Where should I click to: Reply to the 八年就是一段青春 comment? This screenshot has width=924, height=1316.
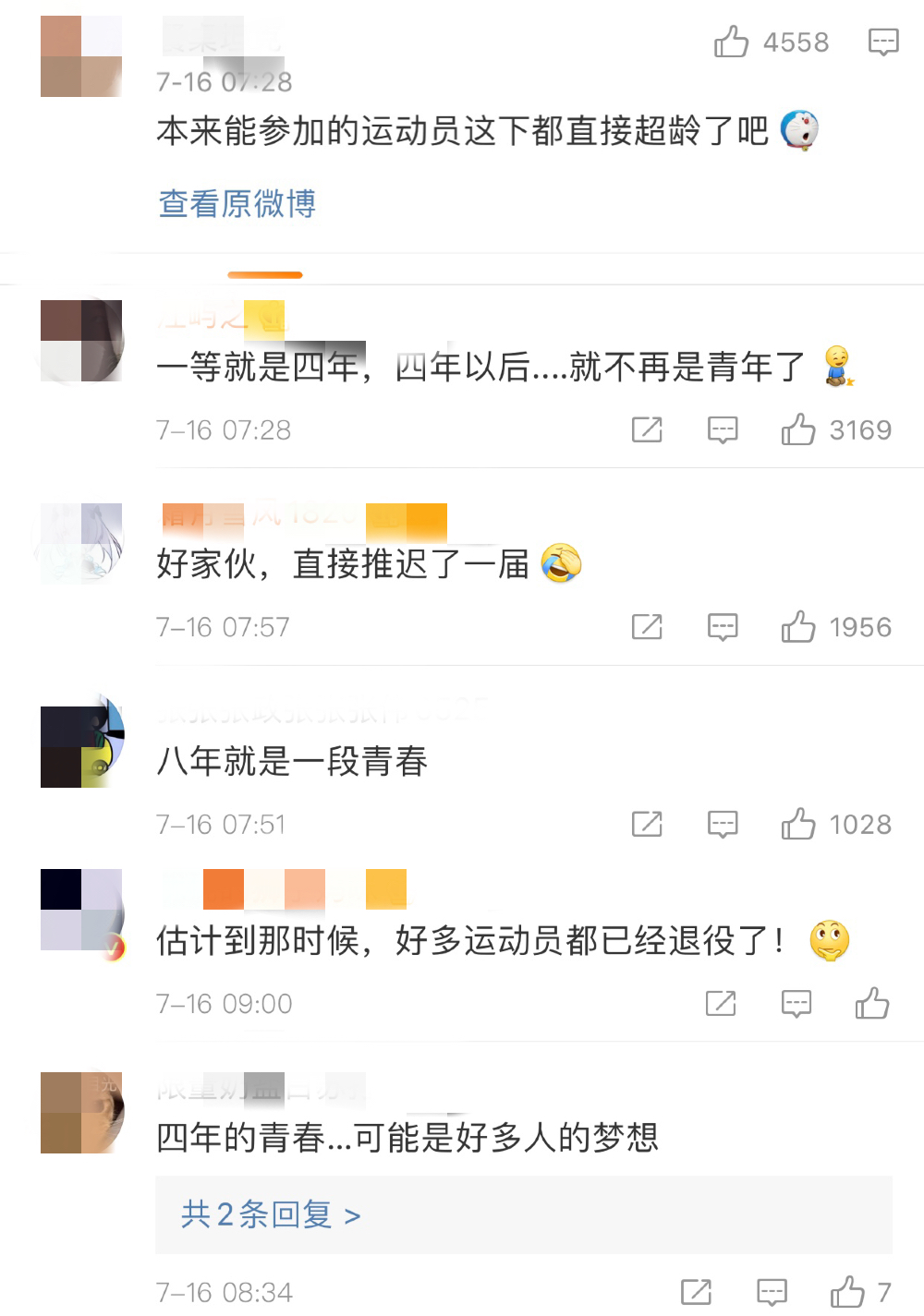(x=723, y=824)
